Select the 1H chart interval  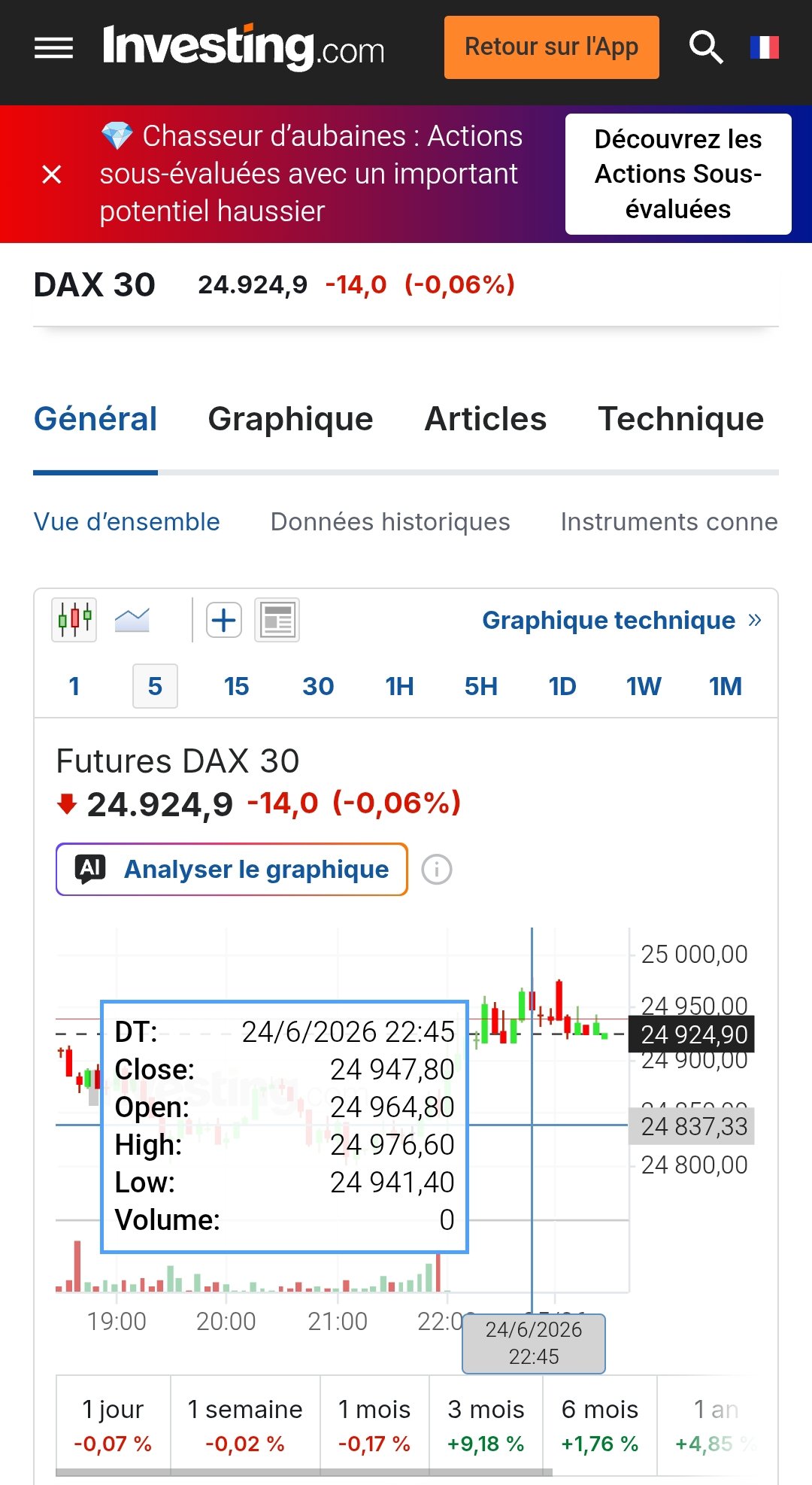tap(399, 686)
